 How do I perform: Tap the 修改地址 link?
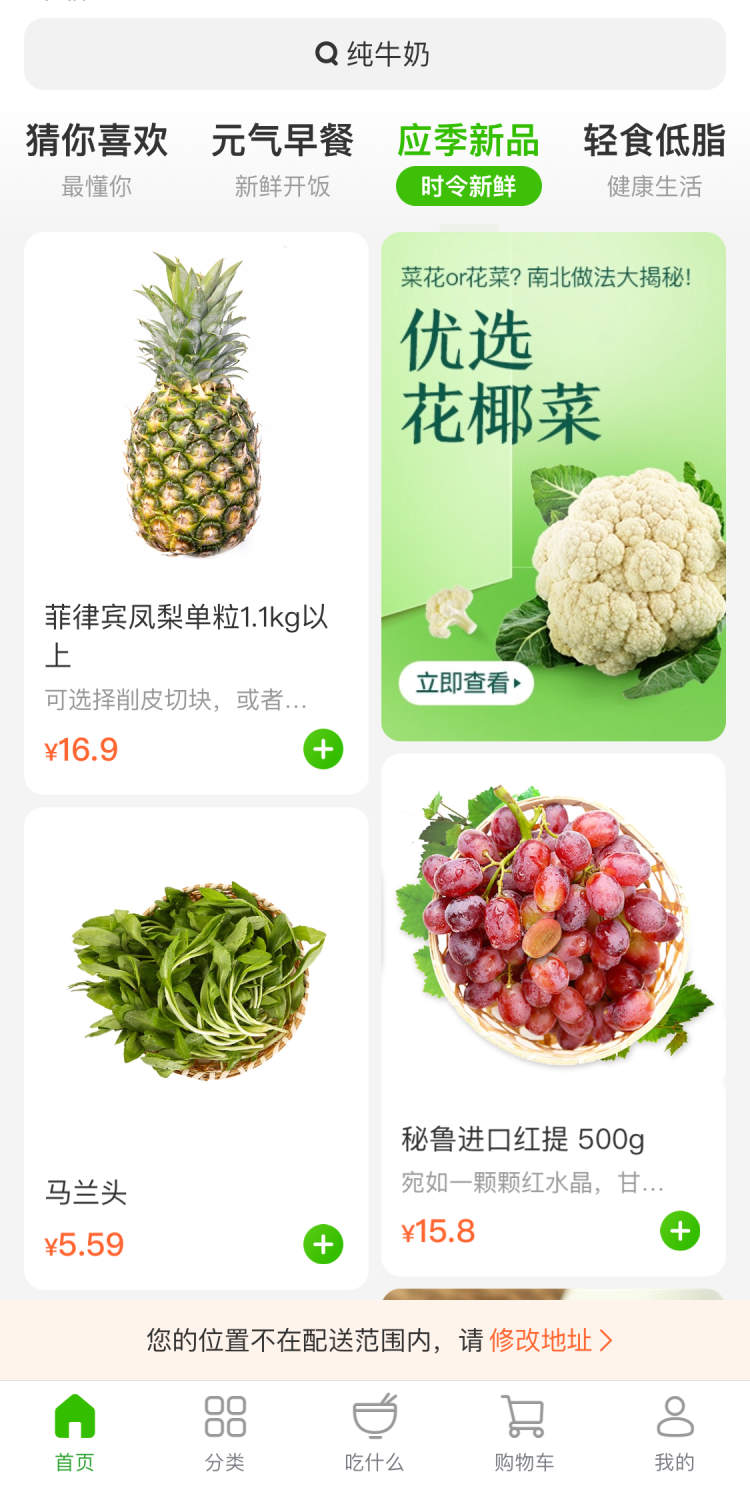[x=550, y=1340]
